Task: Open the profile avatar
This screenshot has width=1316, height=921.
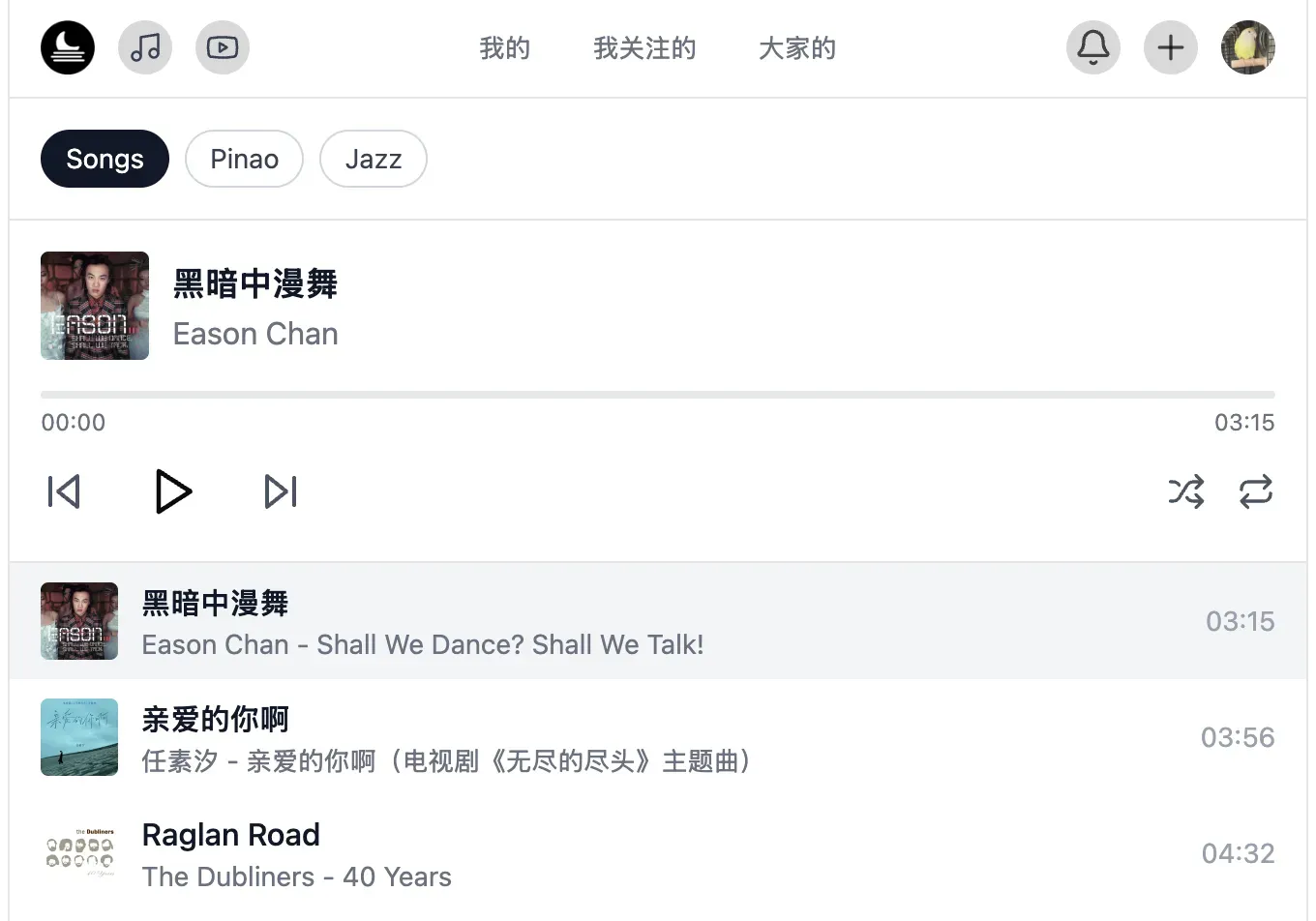Action: coord(1248,47)
